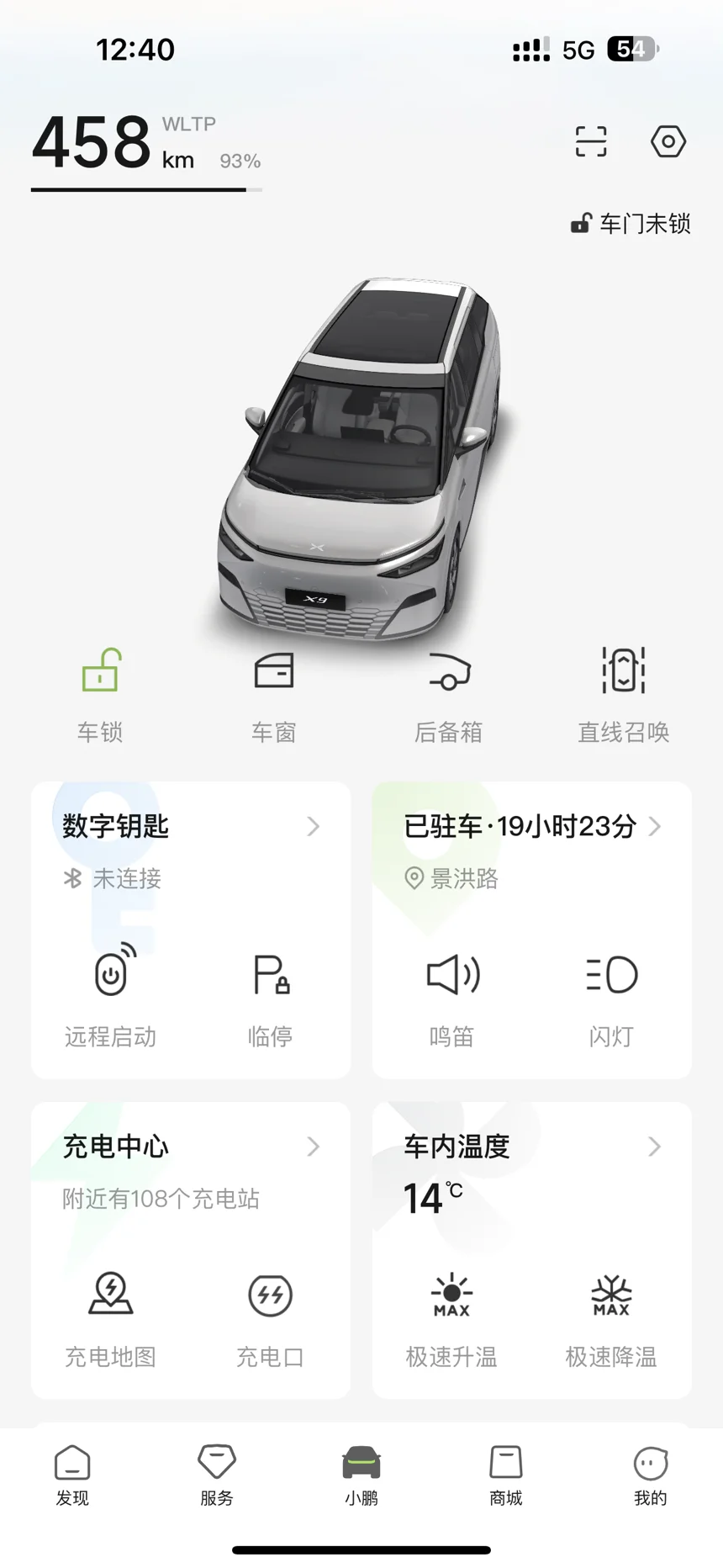Open the 数字钥匙 digital key card
Screen dimensions: 723x1568
coord(191,827)
